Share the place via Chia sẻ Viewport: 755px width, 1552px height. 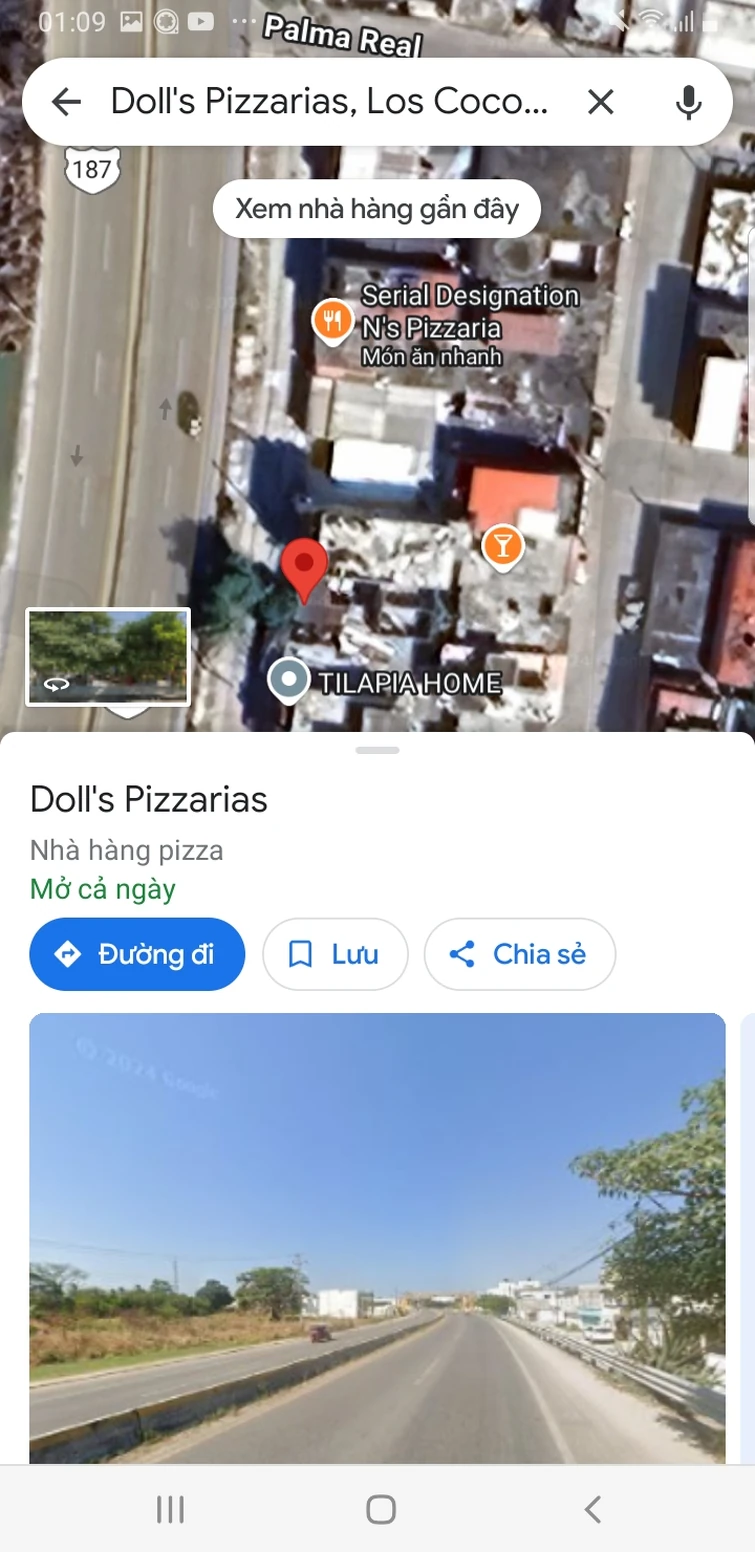519,954
